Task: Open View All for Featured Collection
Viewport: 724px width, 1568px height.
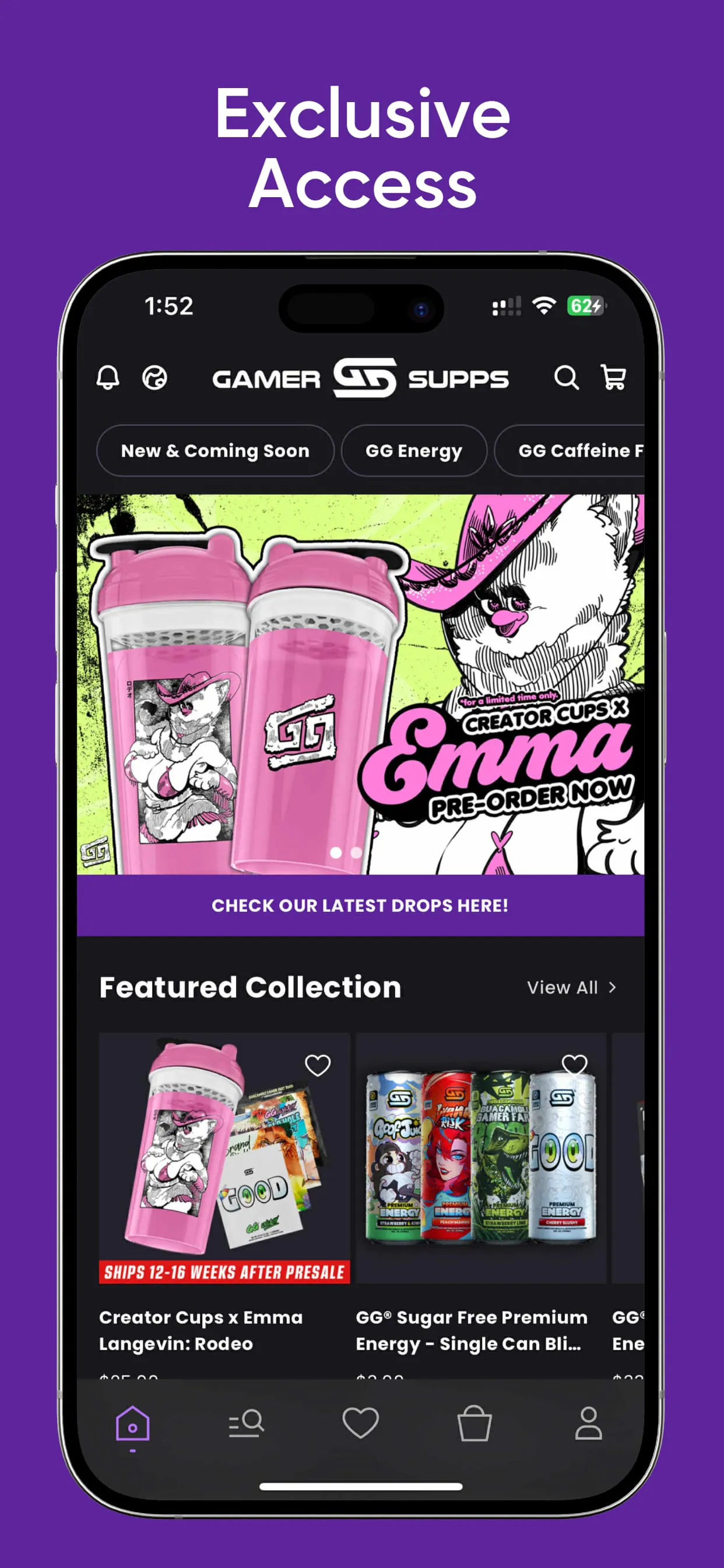Action: pos(570,988)
